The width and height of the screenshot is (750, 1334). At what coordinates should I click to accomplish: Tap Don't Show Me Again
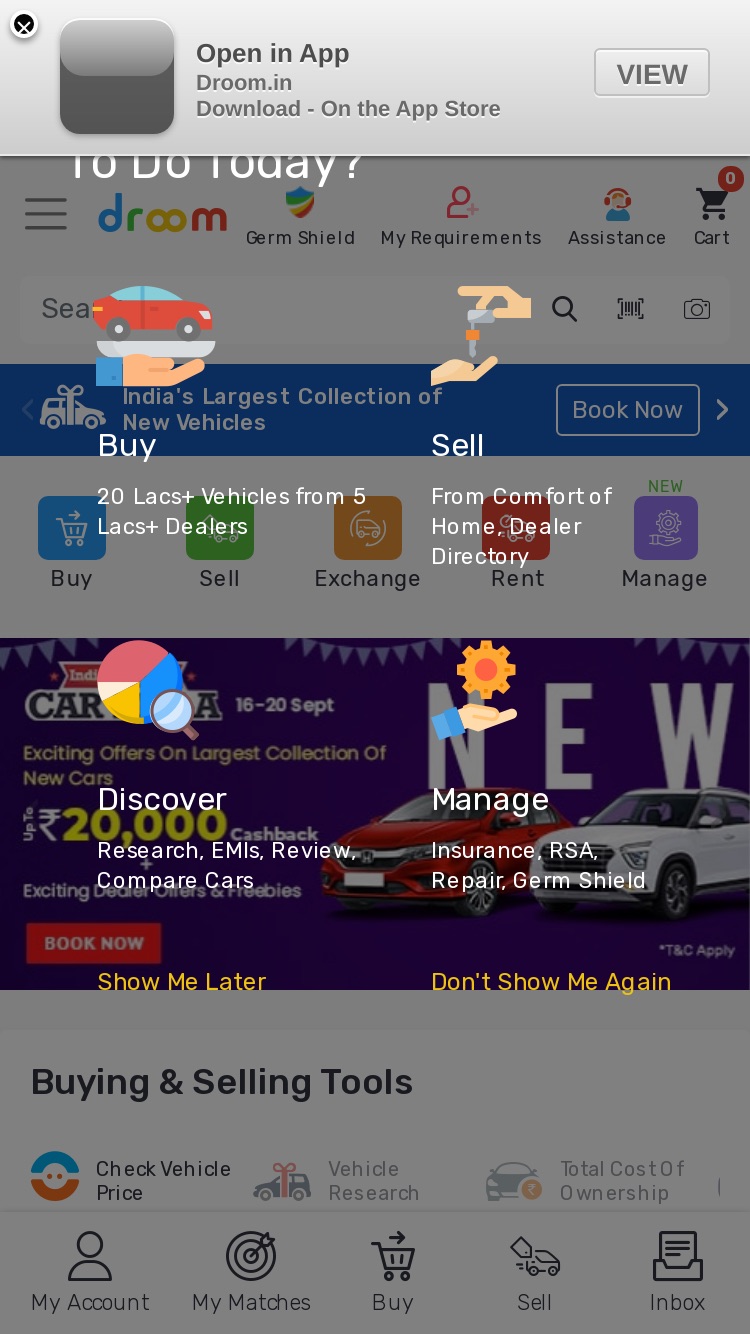pyautogui.click(x=551, y=981)
